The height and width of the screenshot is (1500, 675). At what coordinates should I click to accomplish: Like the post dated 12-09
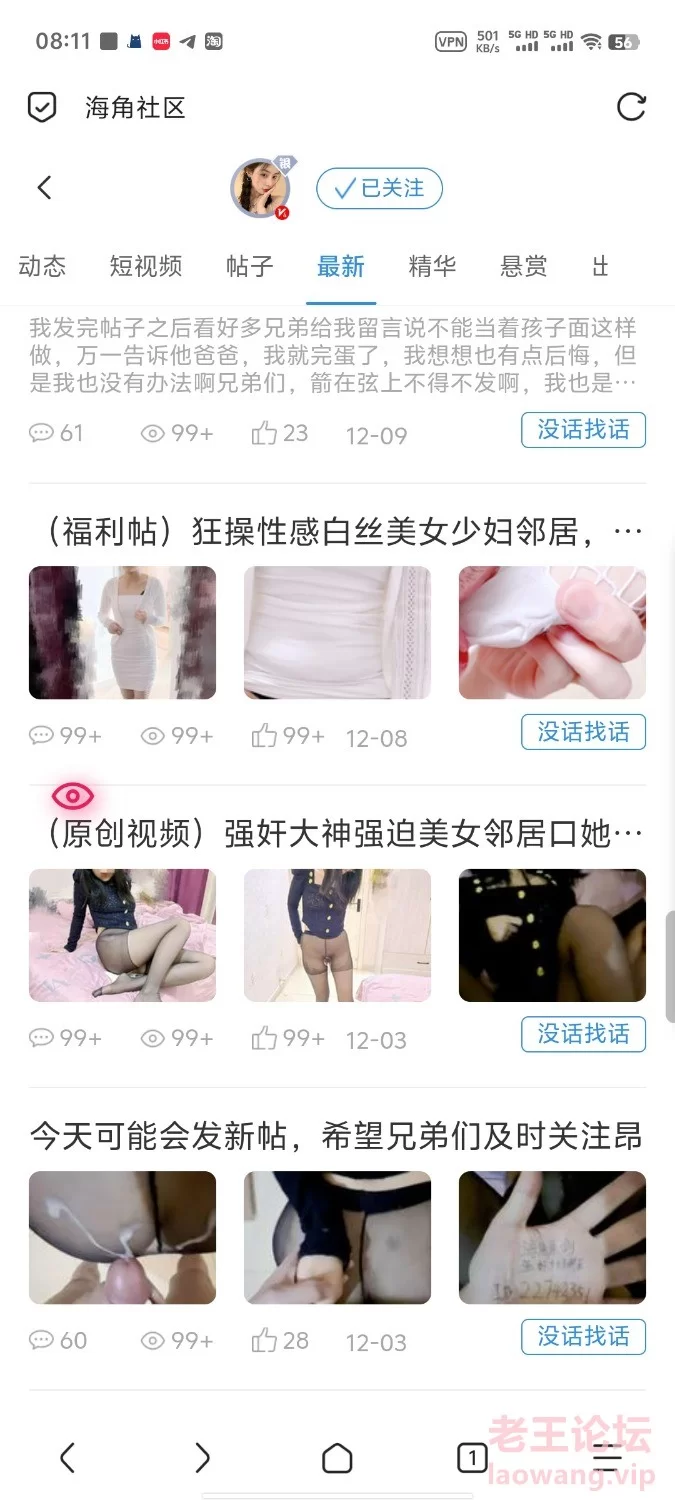click(279, 433)
